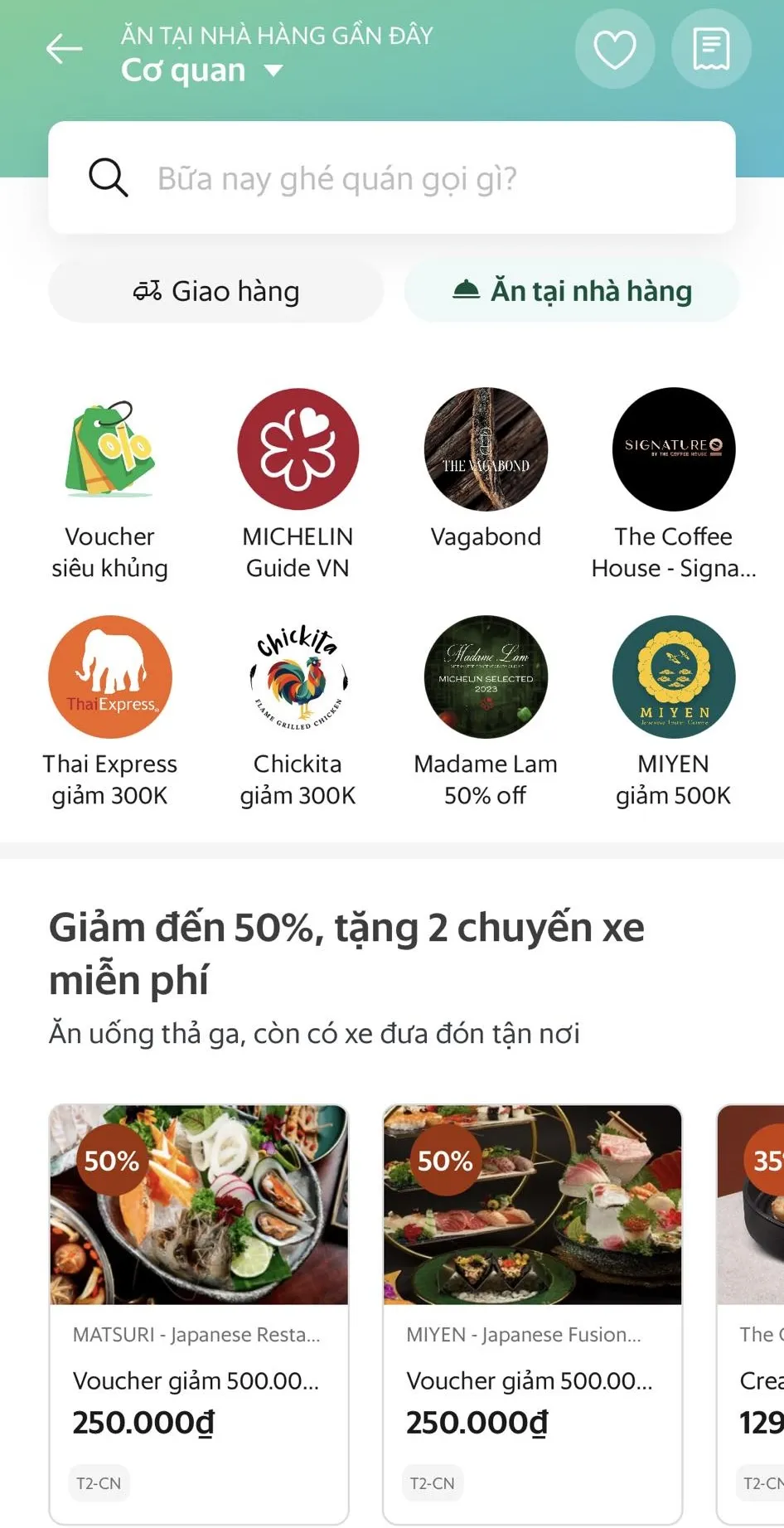Tap the 250.000đ price on MATSURI voucher
Screen dimensions: 784x1528
(x=143, y=1423)
